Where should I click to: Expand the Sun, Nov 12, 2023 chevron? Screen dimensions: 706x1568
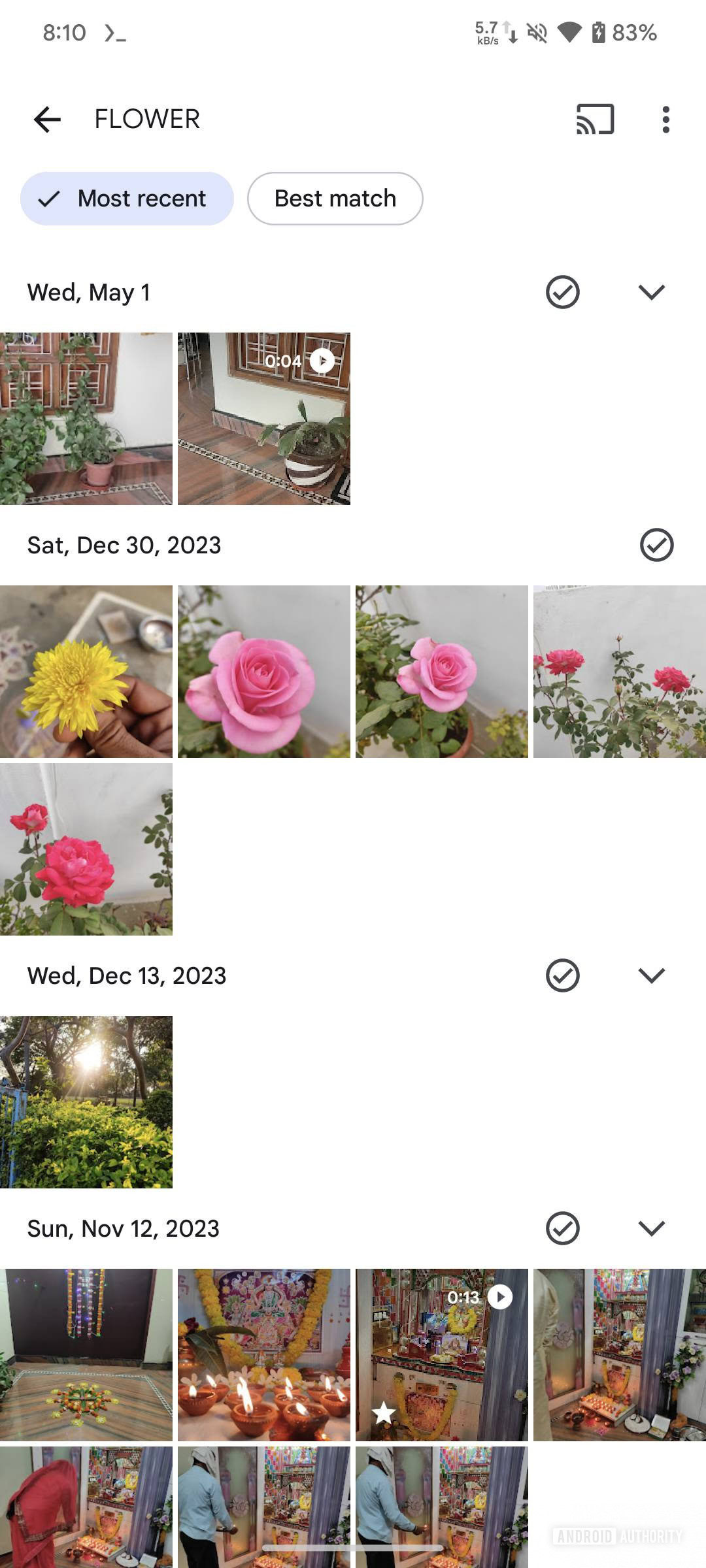pos(651,1228)
